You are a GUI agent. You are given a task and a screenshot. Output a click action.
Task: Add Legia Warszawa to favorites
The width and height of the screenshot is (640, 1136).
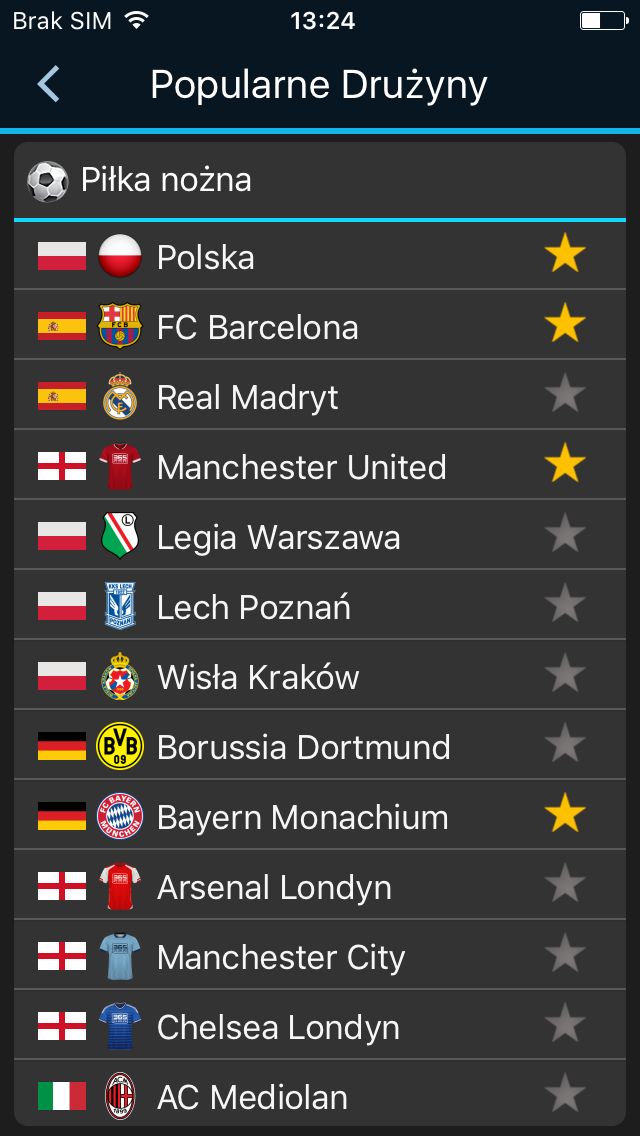pos(565,535)
